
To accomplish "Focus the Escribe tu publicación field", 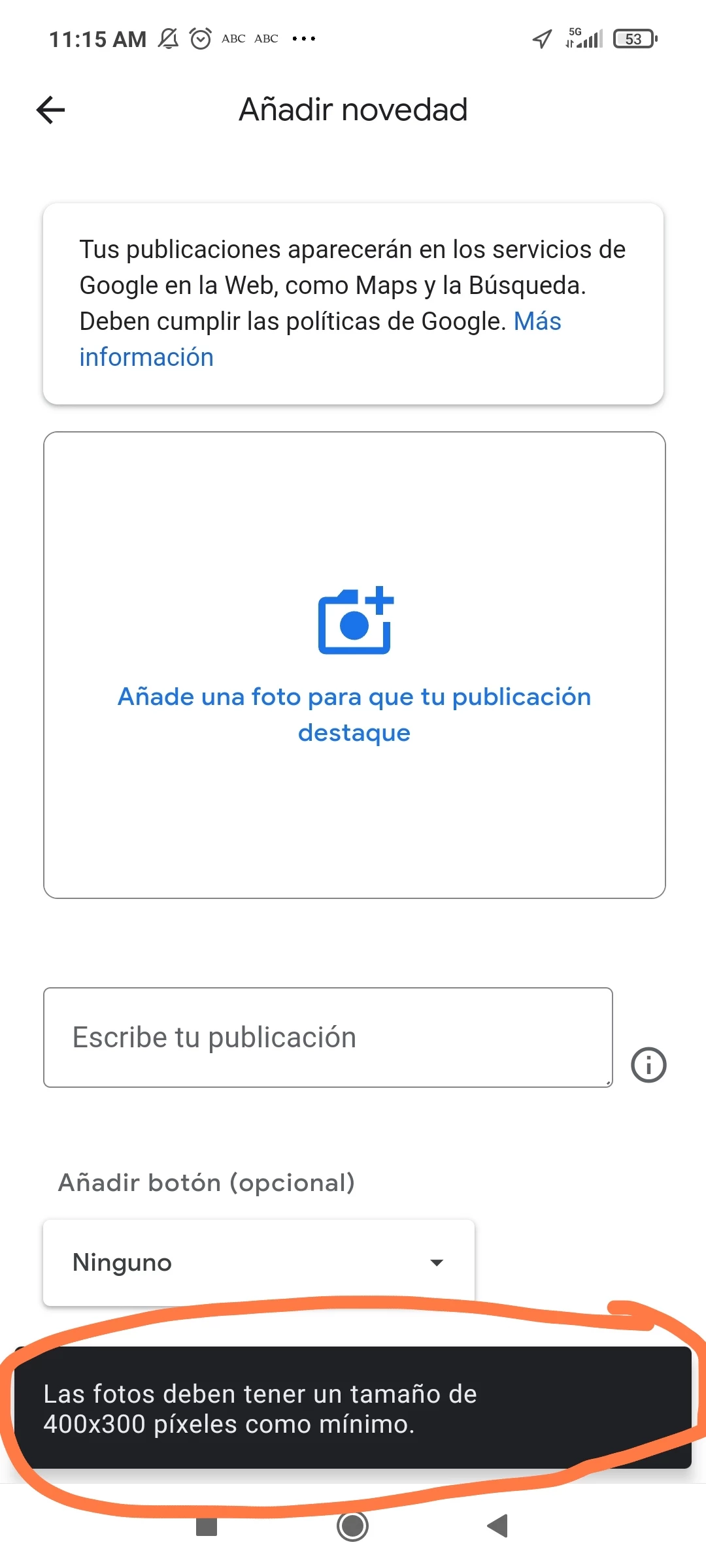I will pyautogui.click(x=328, y=1037).
